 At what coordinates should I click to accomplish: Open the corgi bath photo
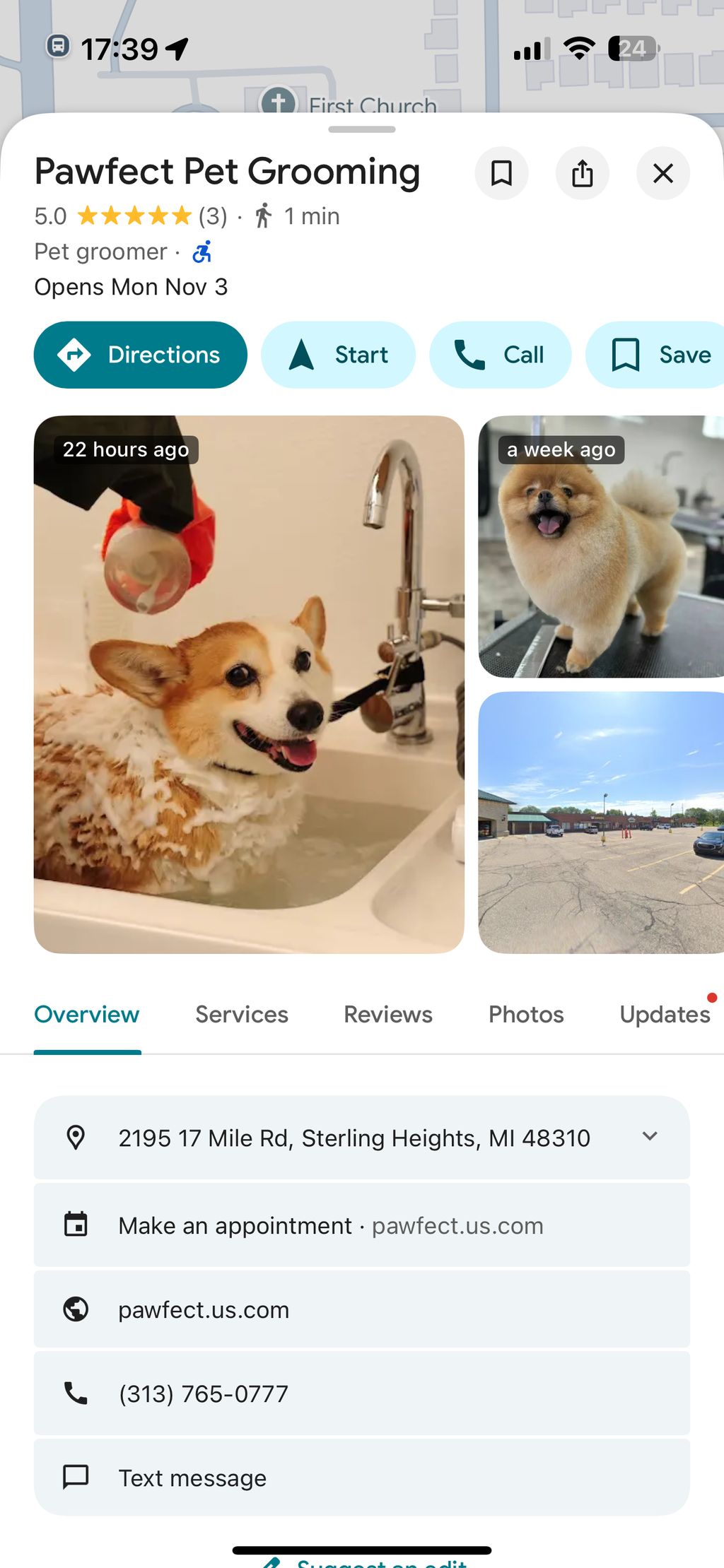pos(249,684)
